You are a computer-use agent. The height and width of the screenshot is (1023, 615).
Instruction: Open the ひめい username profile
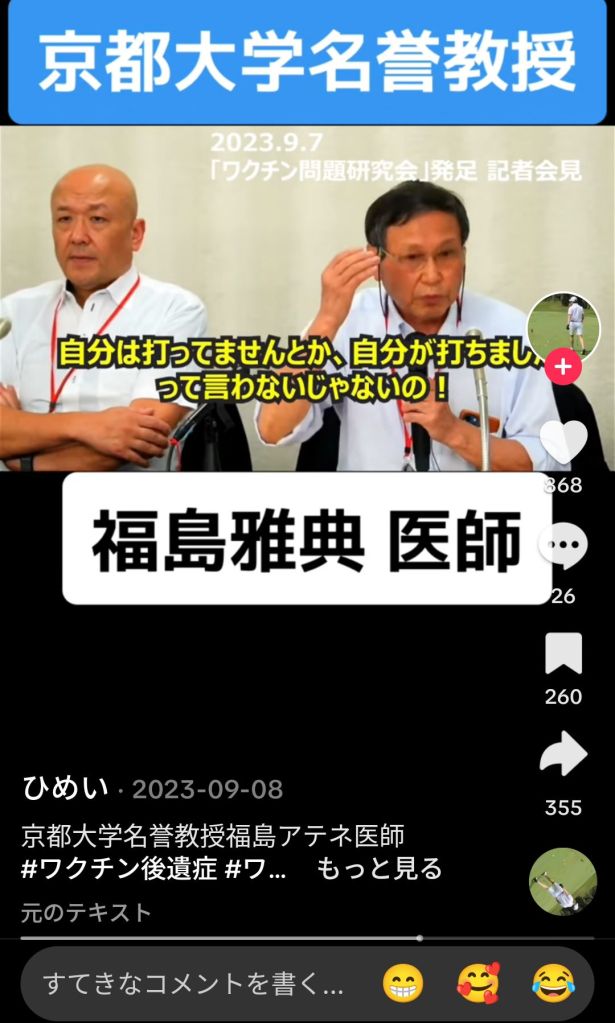[x=65, y=788]
